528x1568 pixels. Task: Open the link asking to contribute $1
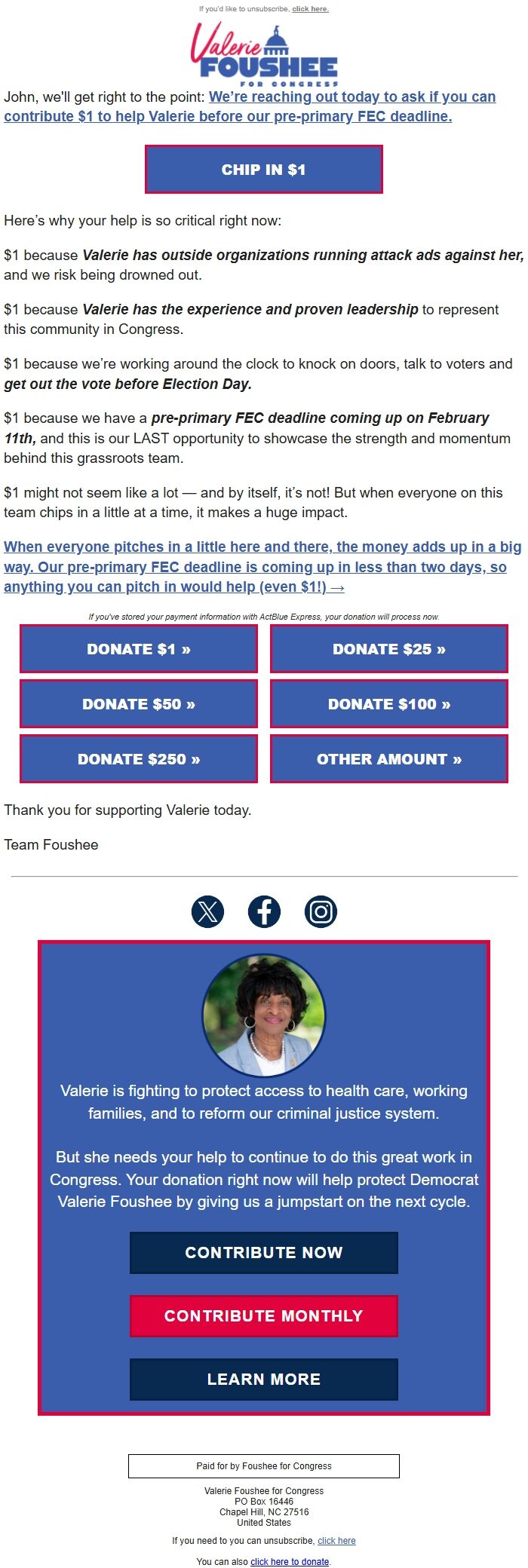pos(249,107)
